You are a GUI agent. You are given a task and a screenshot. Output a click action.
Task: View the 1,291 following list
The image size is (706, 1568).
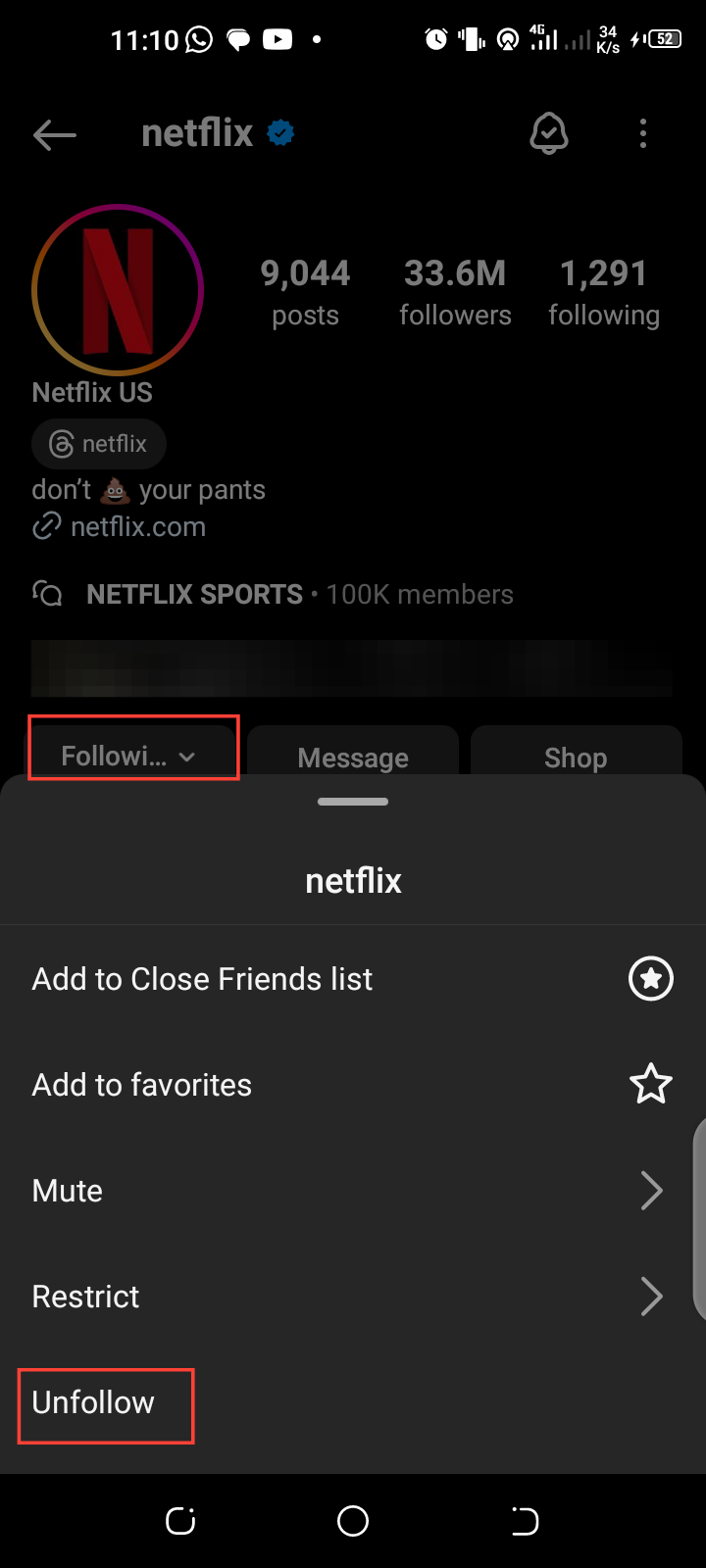click(604, 292)
